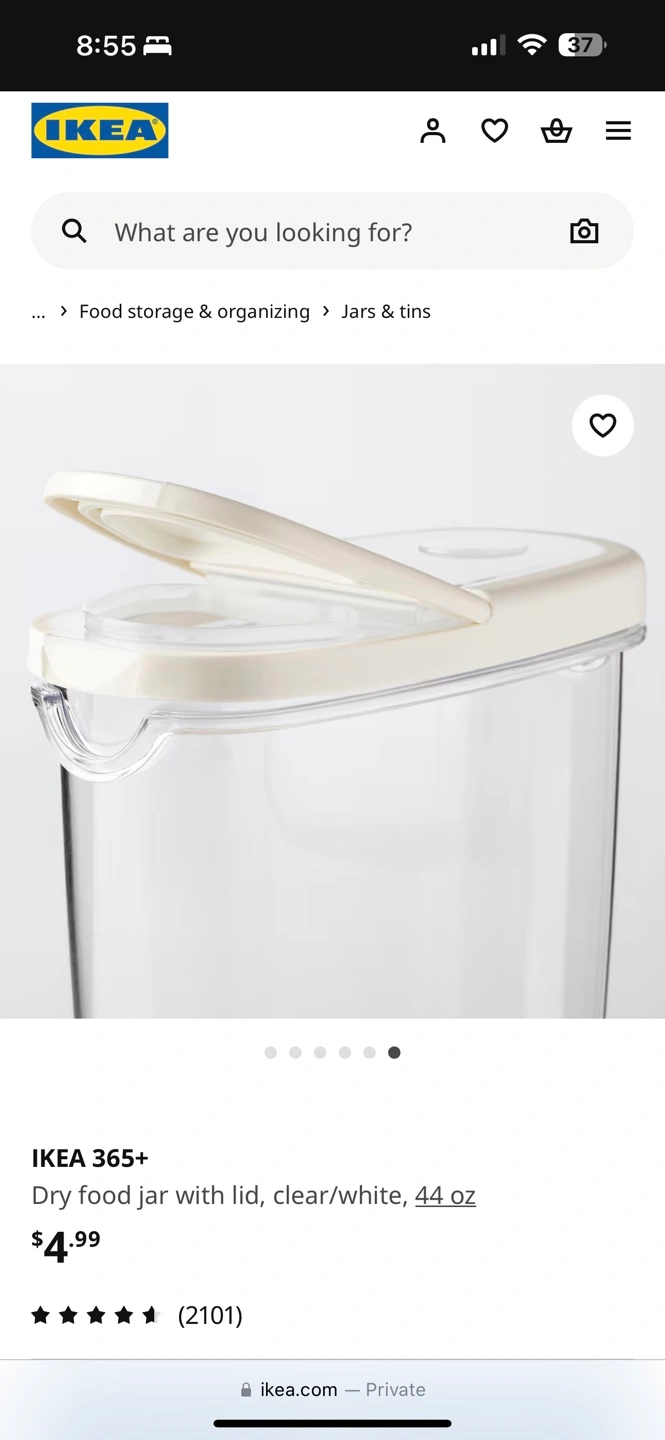Open the shopping basket
The image size is (665, 1440).
[556, 131]
